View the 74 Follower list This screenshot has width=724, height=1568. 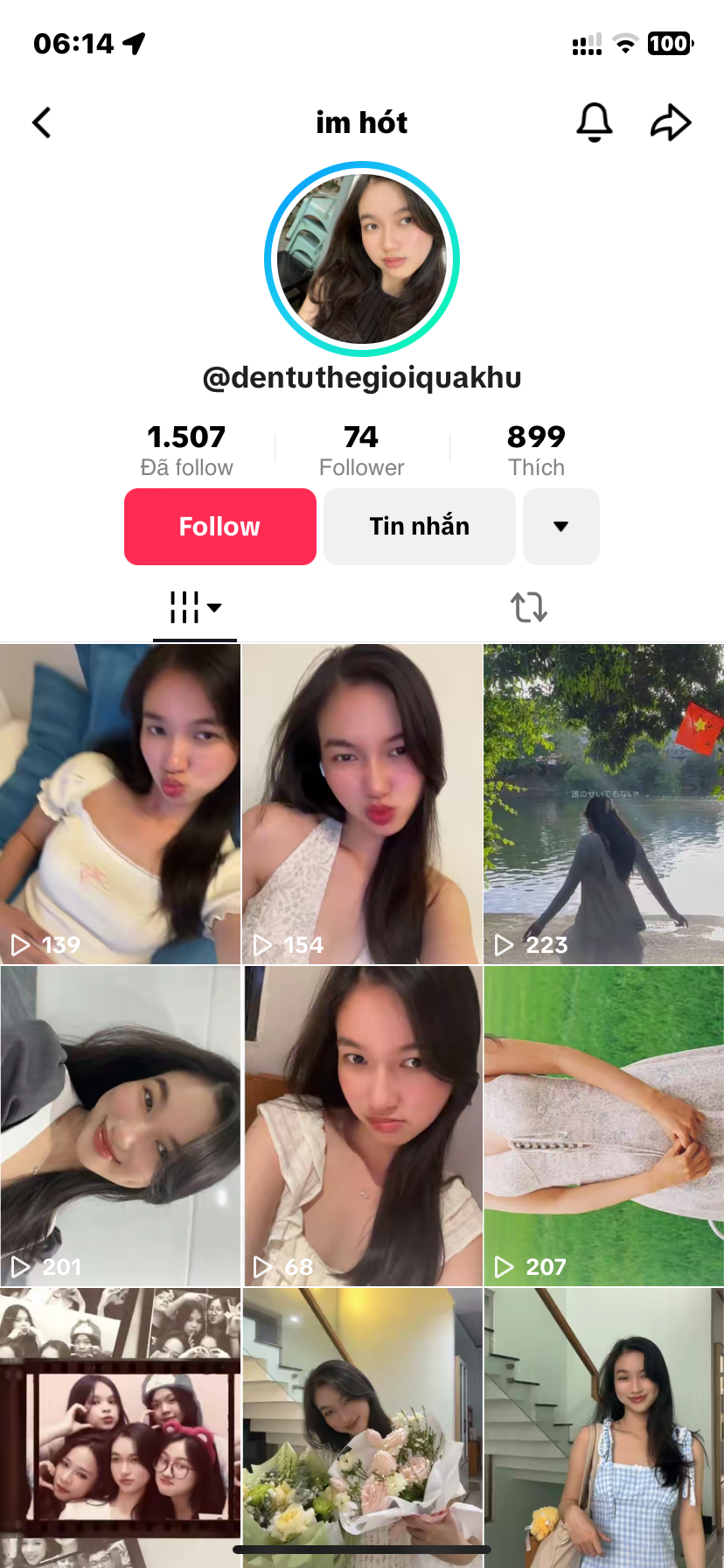pyautogui.click(x=361, y=451)
